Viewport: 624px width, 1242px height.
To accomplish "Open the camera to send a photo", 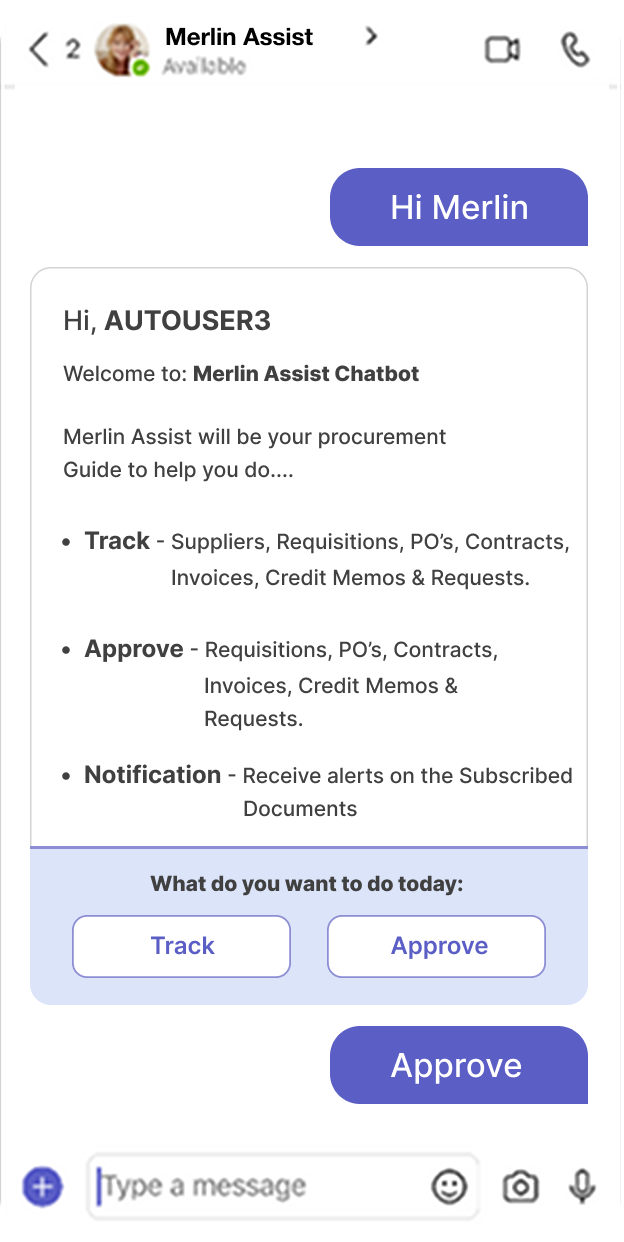I will point(520,1187).
